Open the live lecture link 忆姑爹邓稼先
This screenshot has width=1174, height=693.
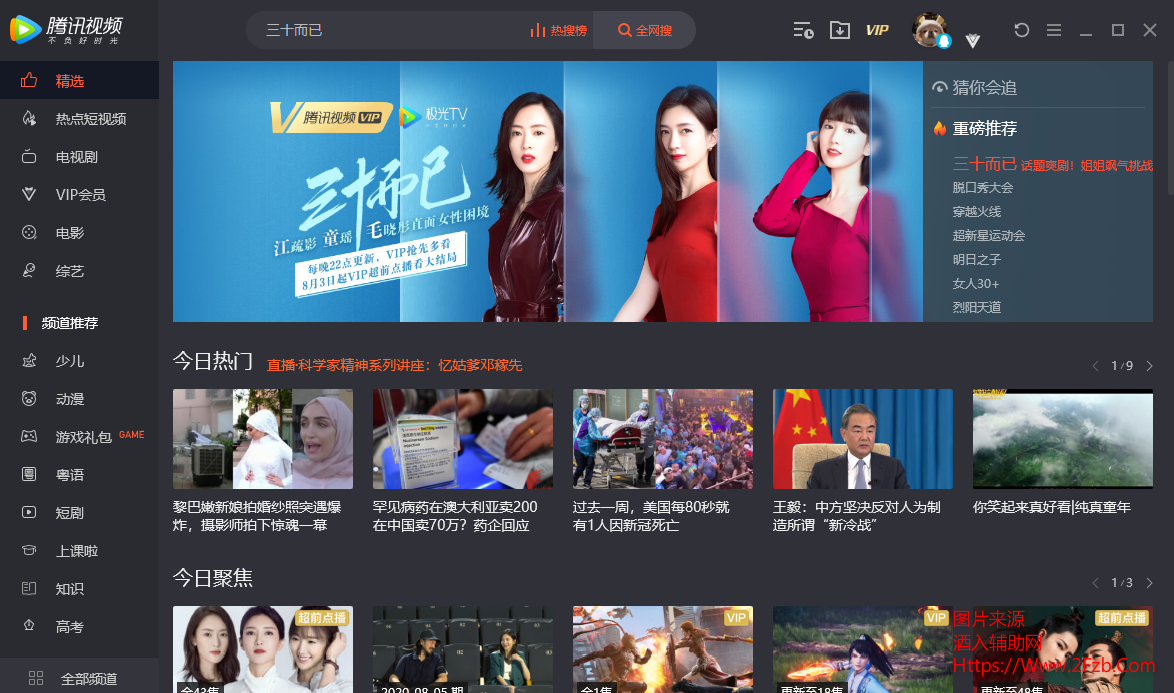pyautogui.click(x=394, y=366)
